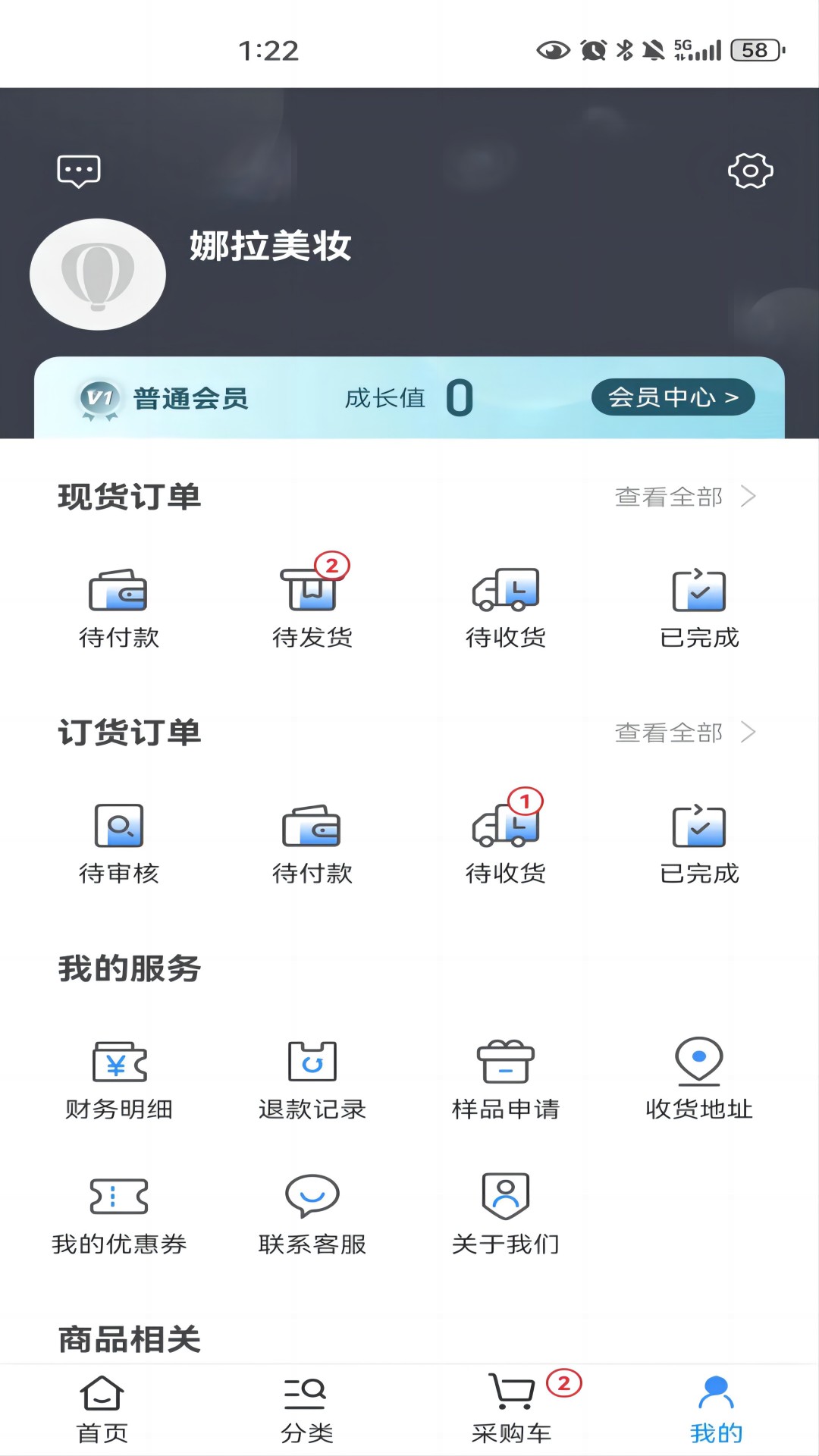The width and height of the screenshot is (819, 1456).
Task: Open 会员中心 member center
Action: click(673, 397)
